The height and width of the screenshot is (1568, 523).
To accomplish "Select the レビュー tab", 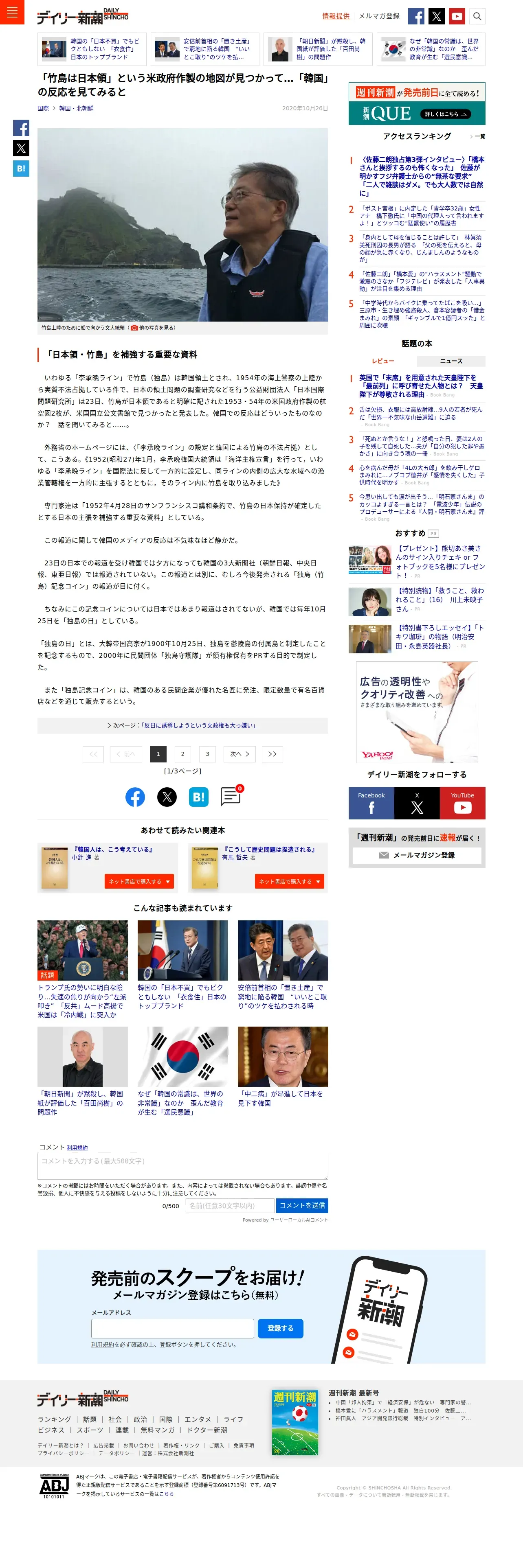I will [383, 361].
